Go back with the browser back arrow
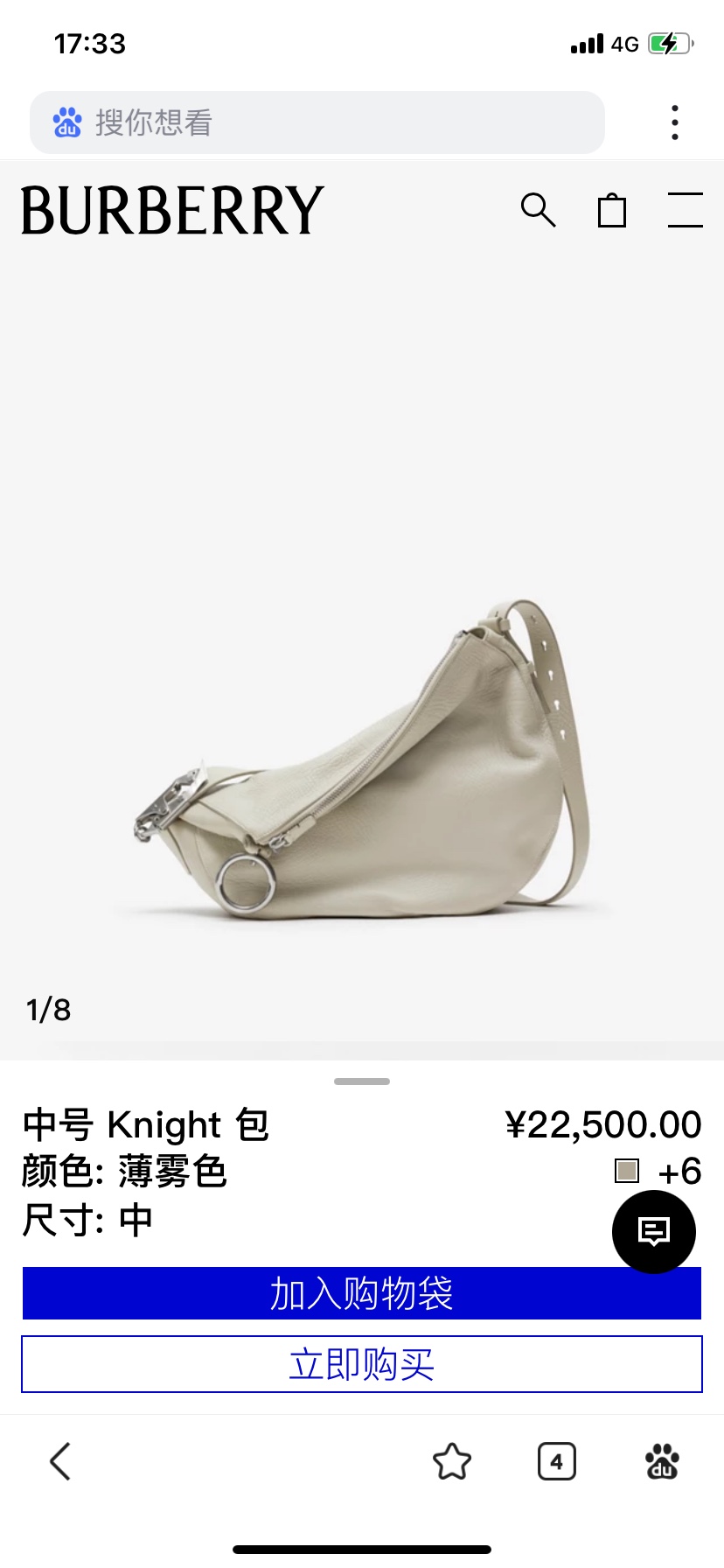Image resolution: width=724 pixels, height=1568 pixels. [59, 1461]
